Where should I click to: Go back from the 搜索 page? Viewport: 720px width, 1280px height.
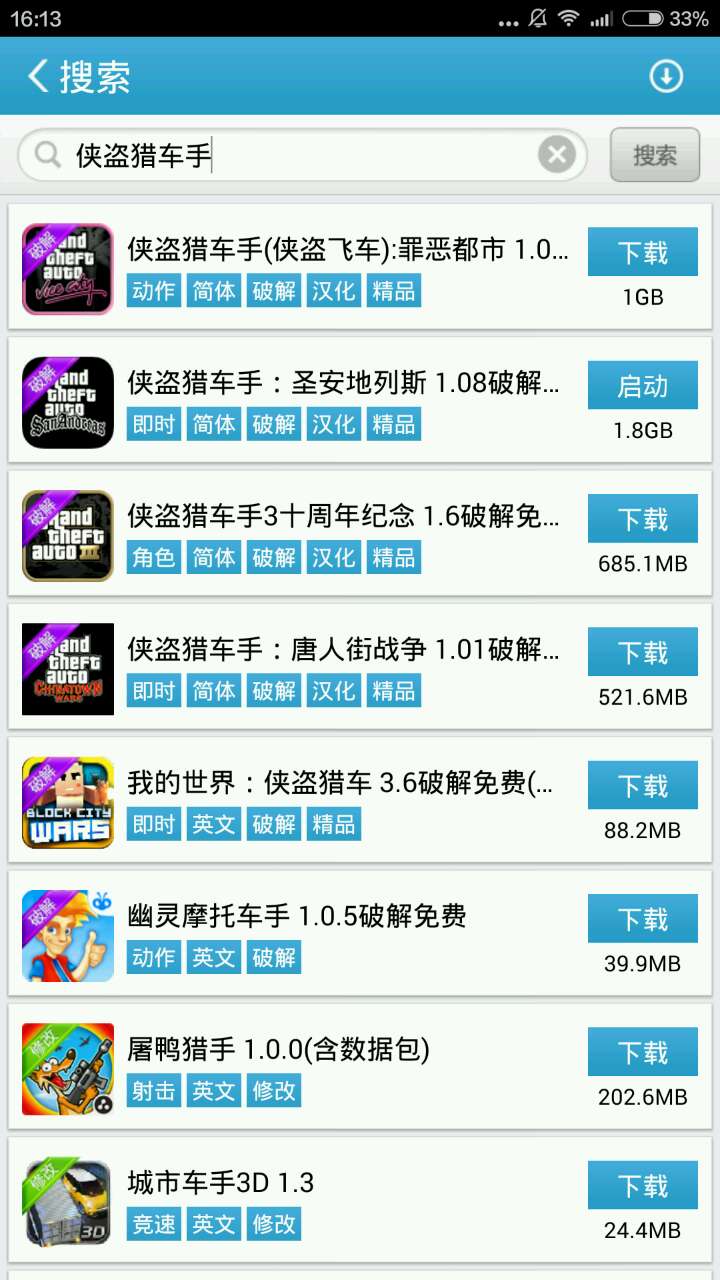tap(40, 76)
